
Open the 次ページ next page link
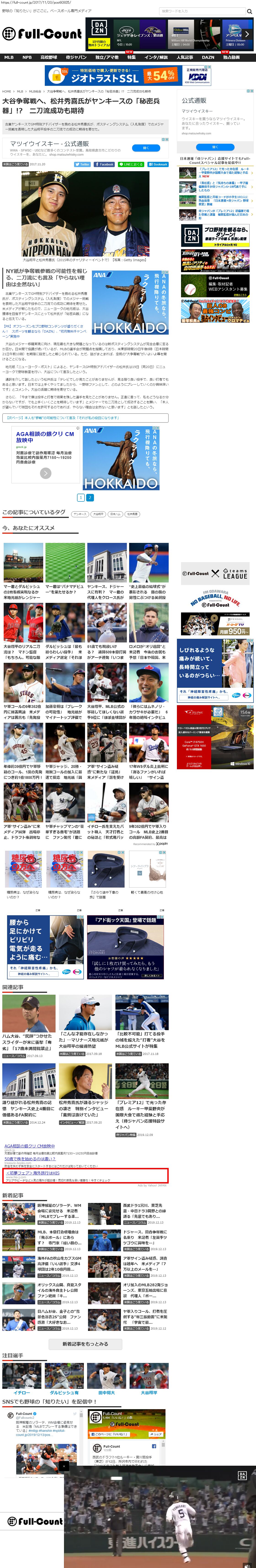point(85,417)
